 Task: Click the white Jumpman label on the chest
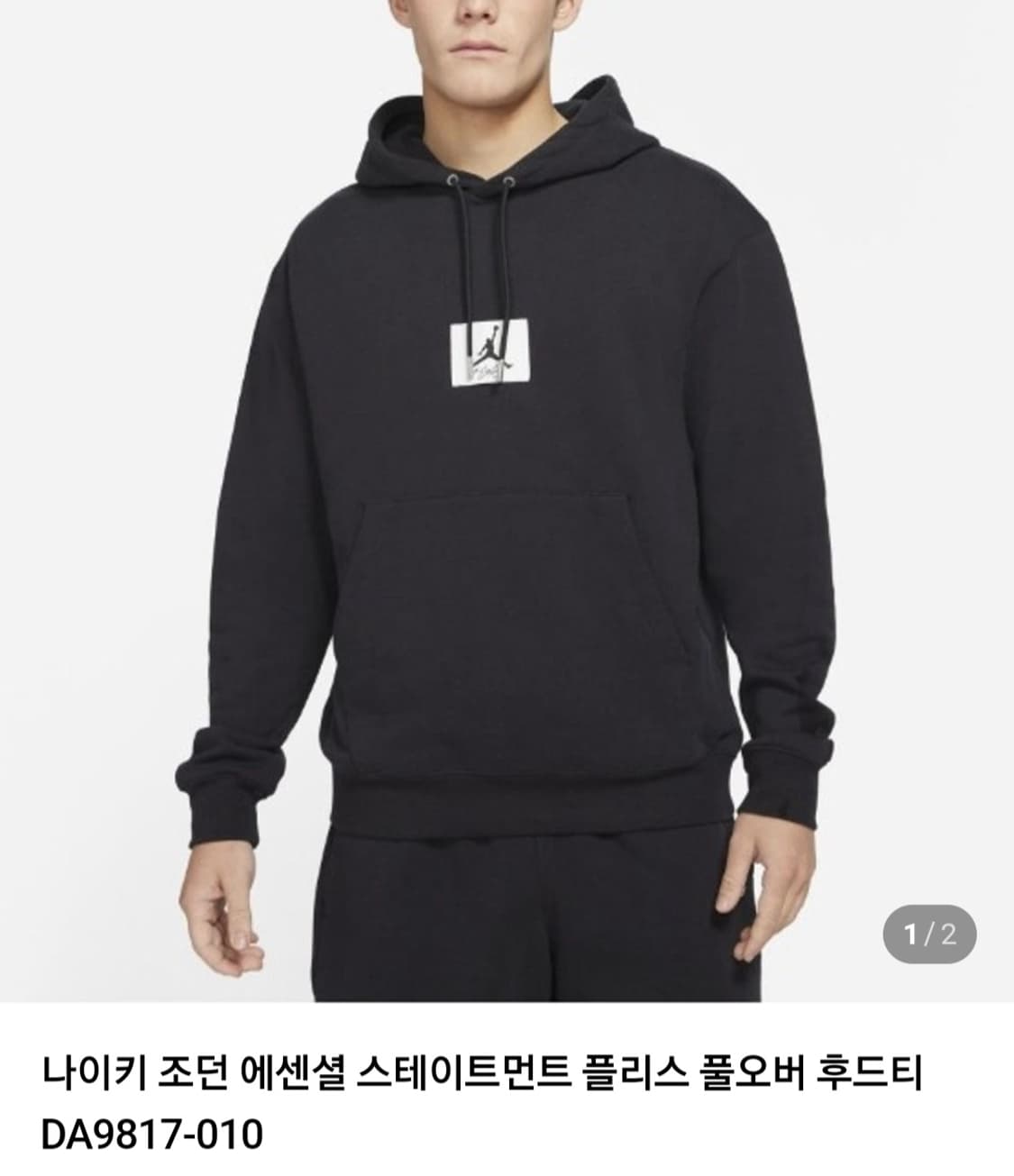click(x=489, y=351)
